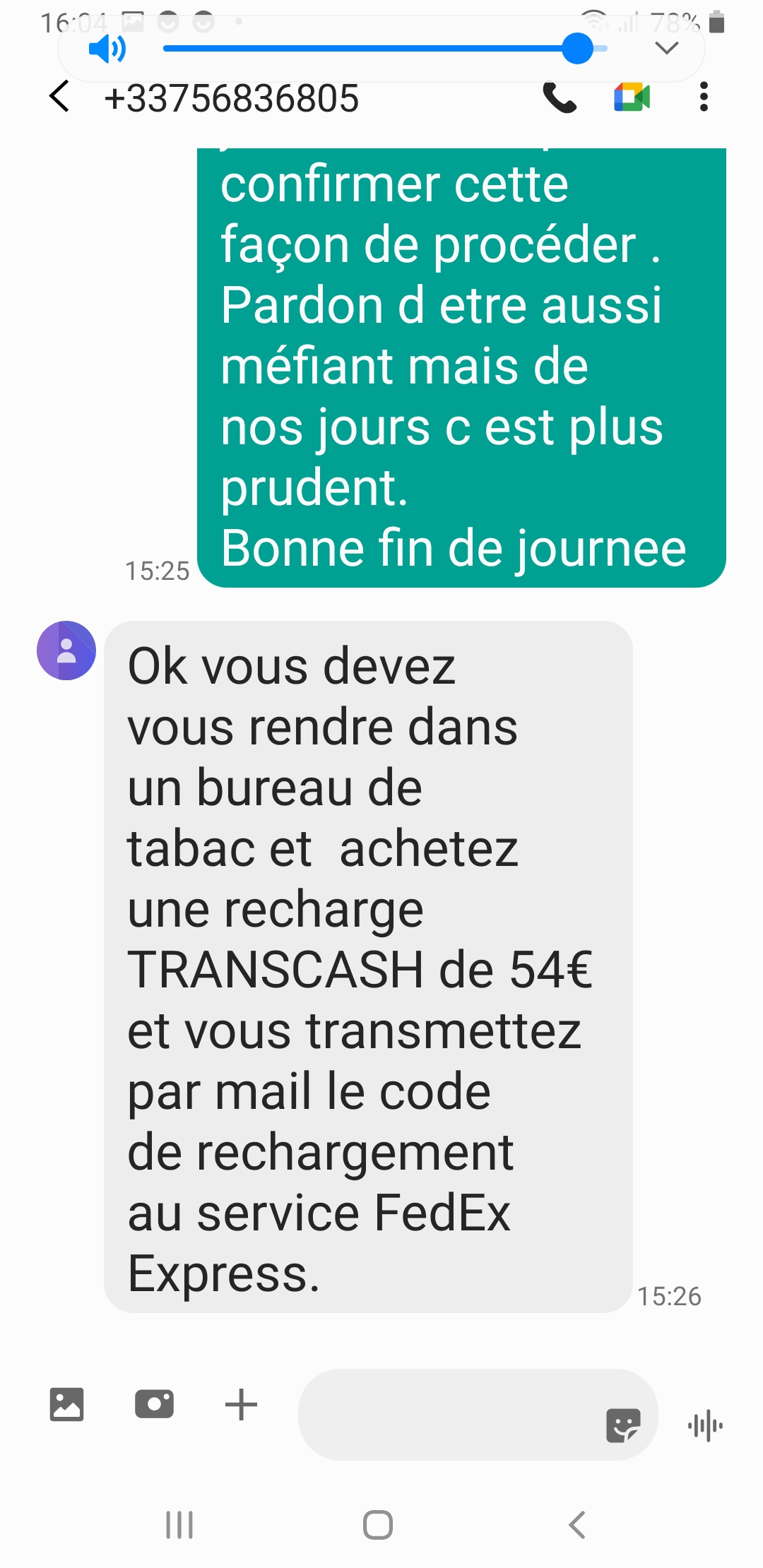Go back to the conversations list

(x=60, y=97)
